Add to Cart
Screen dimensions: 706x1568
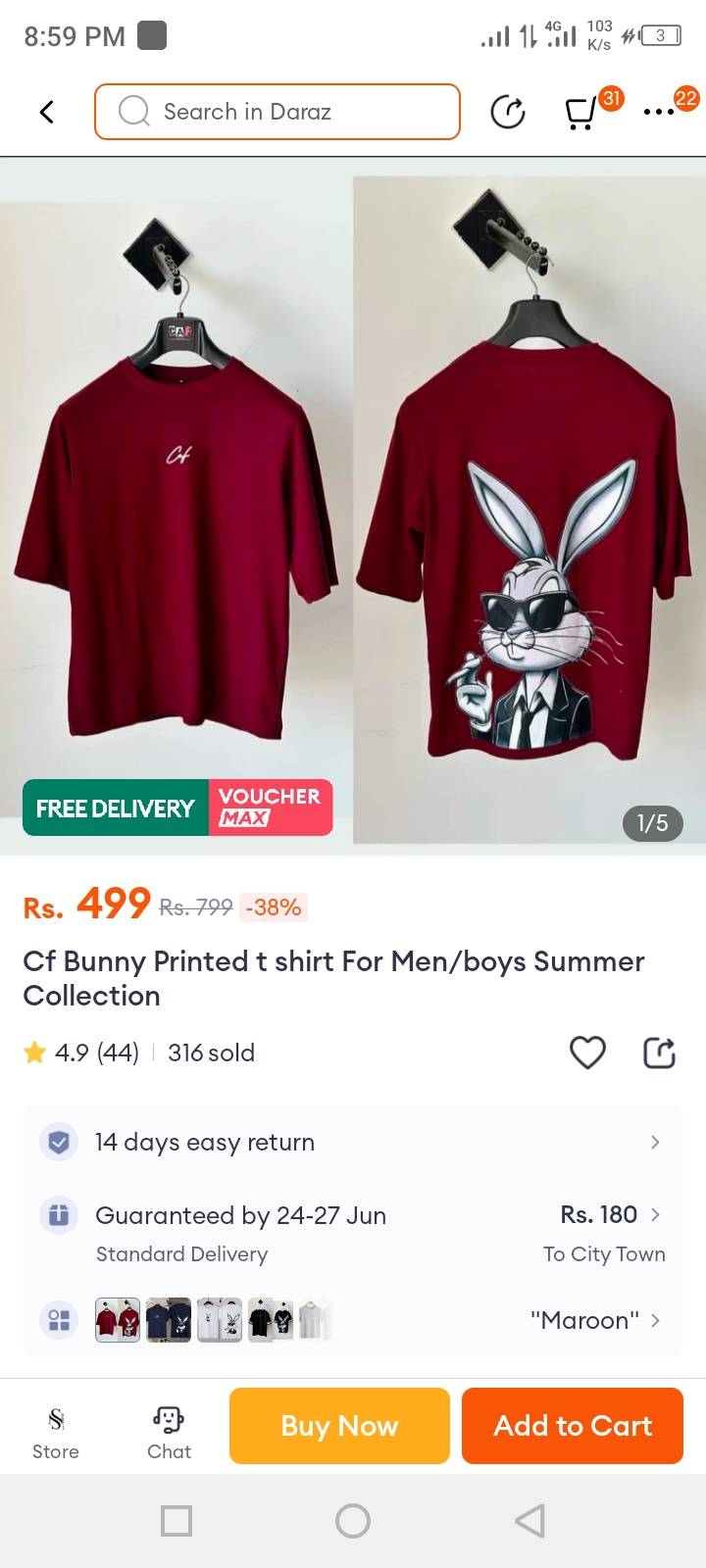click(x=572, y=1426)
